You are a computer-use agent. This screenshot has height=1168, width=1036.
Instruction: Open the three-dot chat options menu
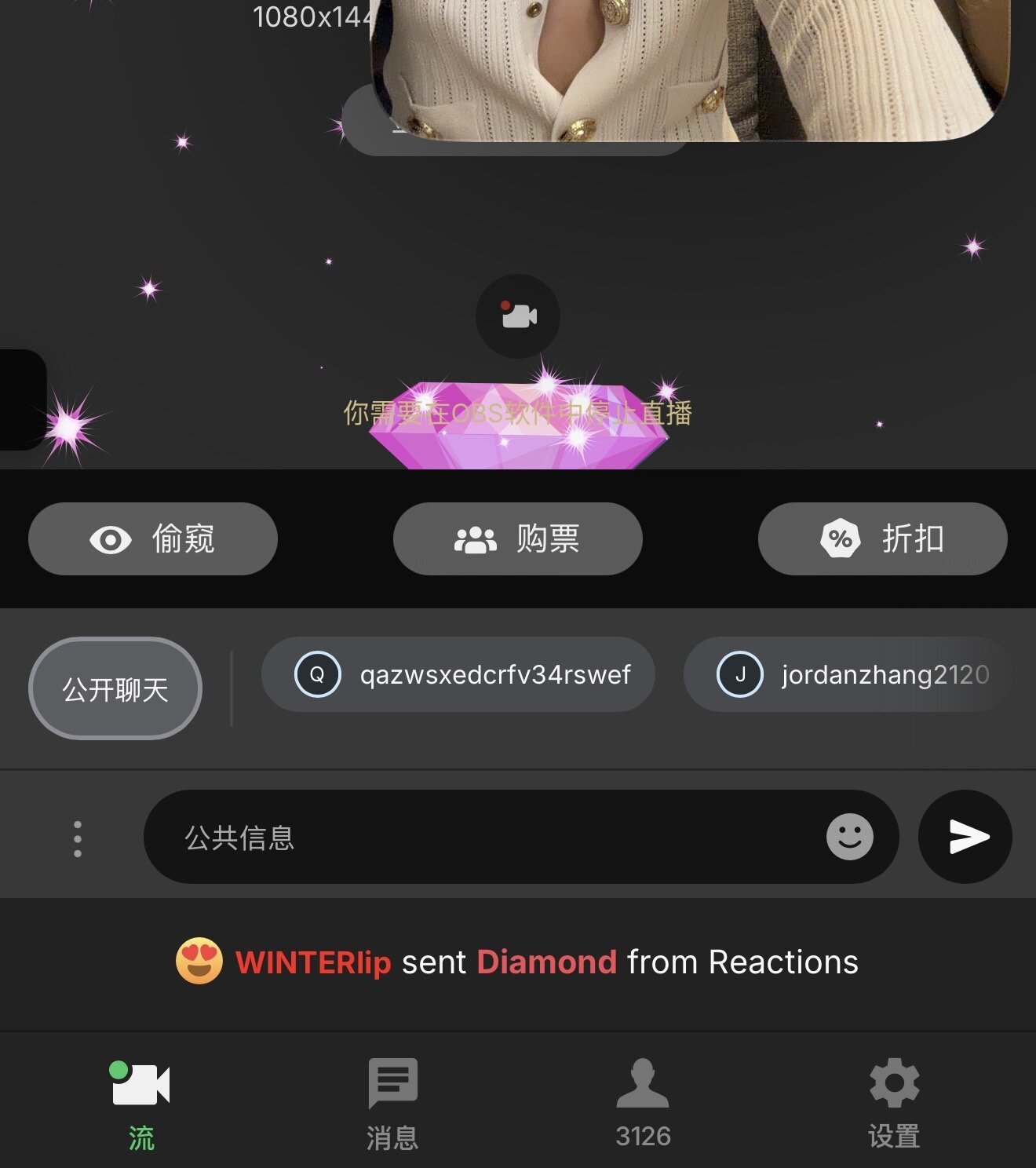[x=77, y=838]
